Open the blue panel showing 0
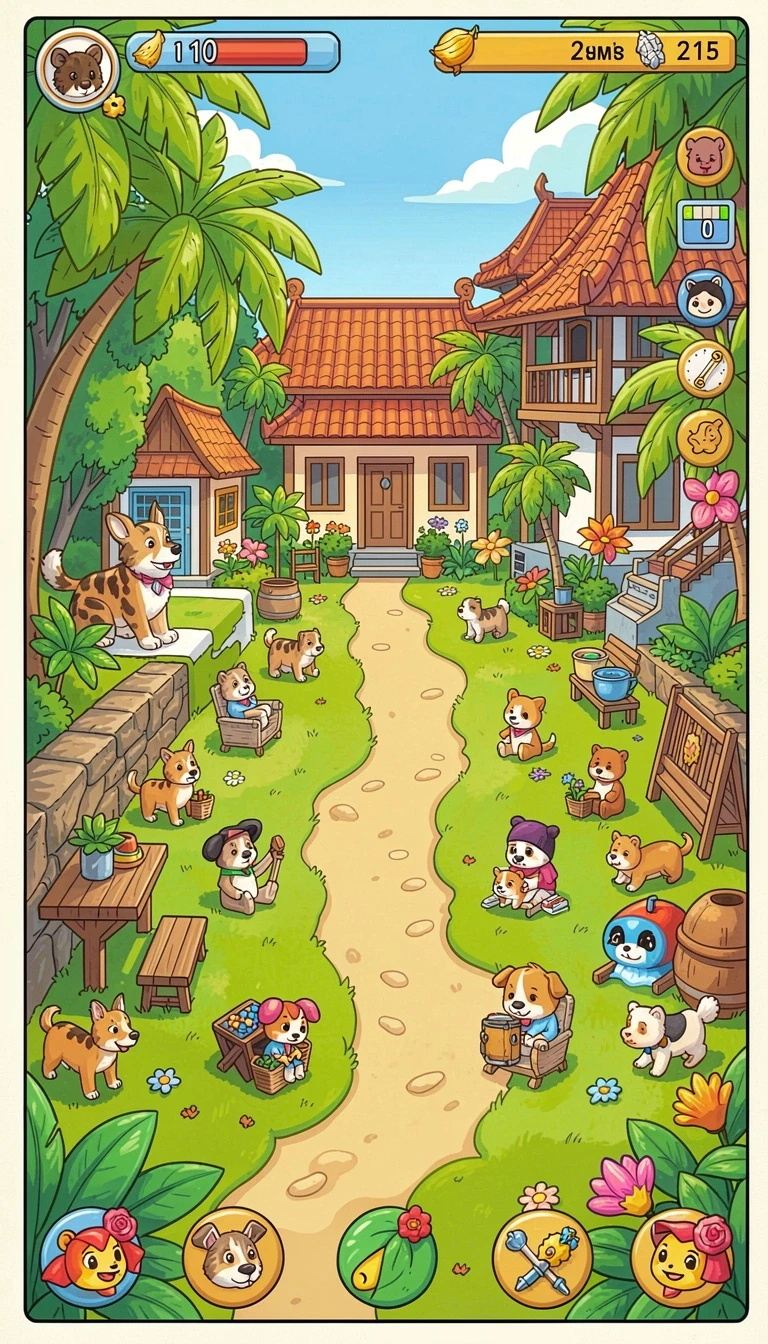 click(706, 224)
